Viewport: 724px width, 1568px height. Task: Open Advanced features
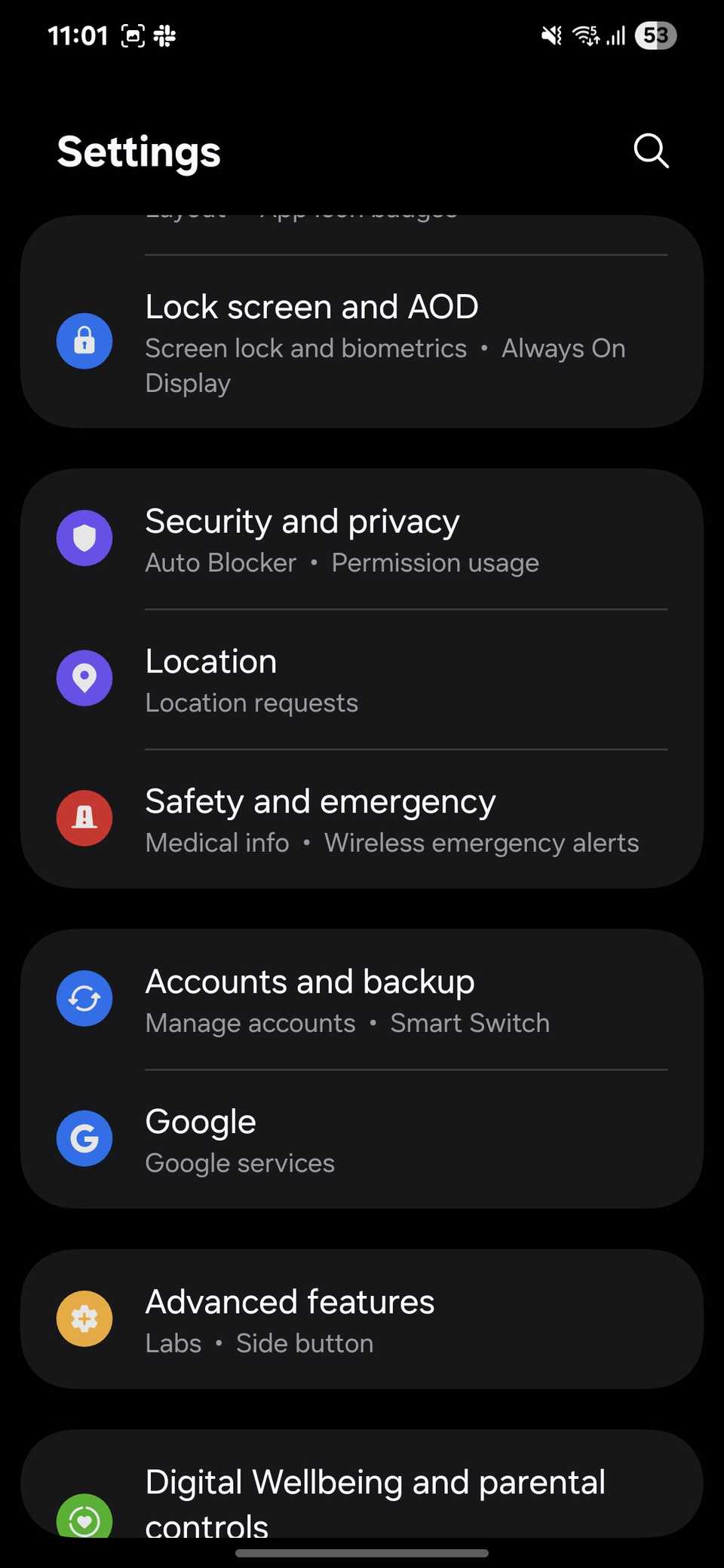click(362, 1320)
